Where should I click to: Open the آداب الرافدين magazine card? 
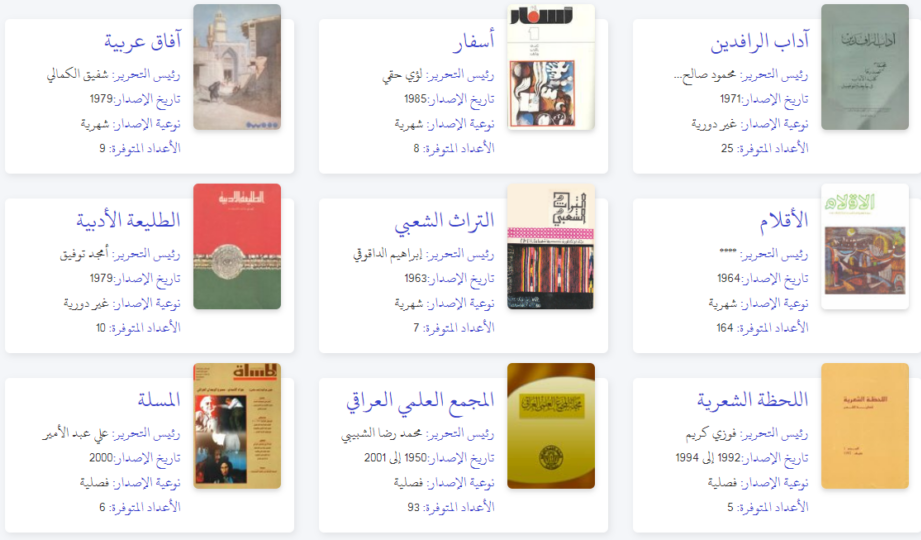[759, 42]
